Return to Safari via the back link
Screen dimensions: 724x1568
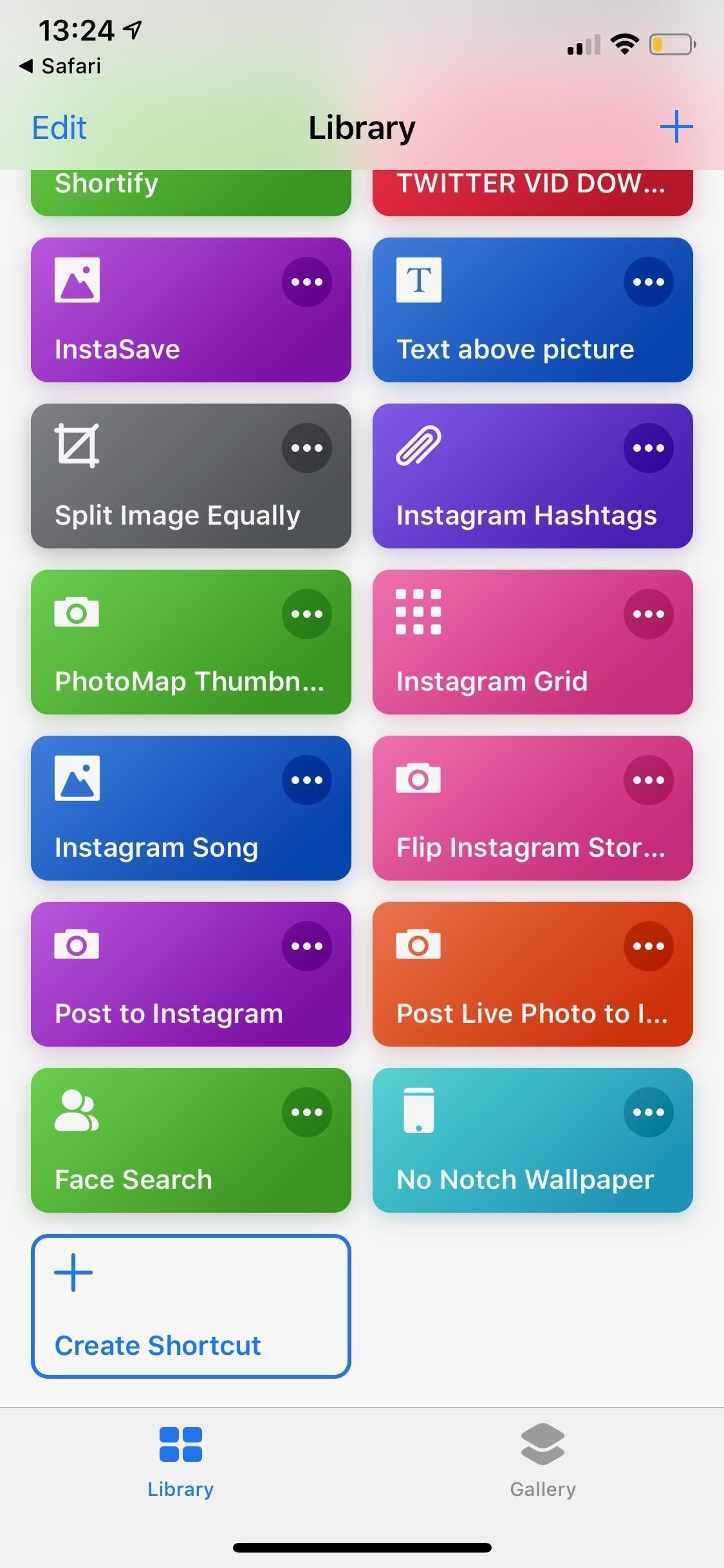point(60,66)
